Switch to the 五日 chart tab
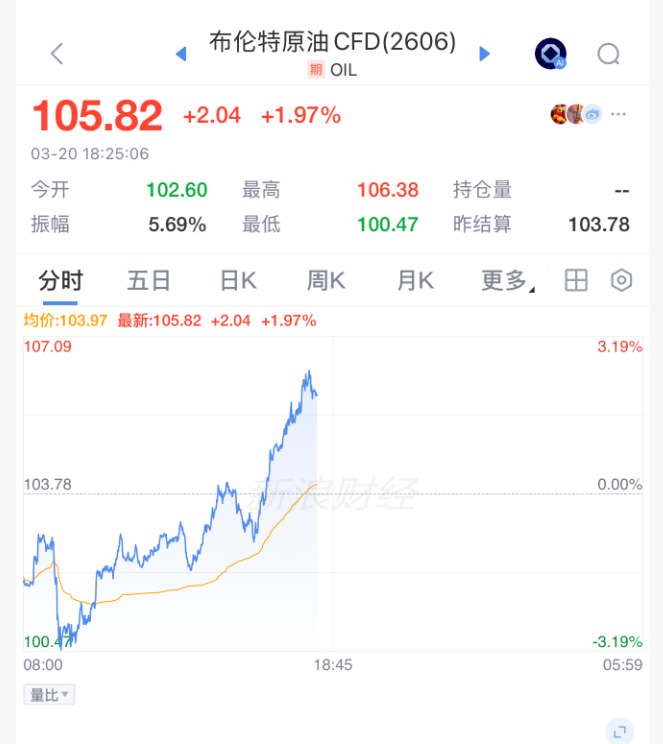The width and height of the screenshot is (663, 744). pyautogui.click(x=149, y=281)
